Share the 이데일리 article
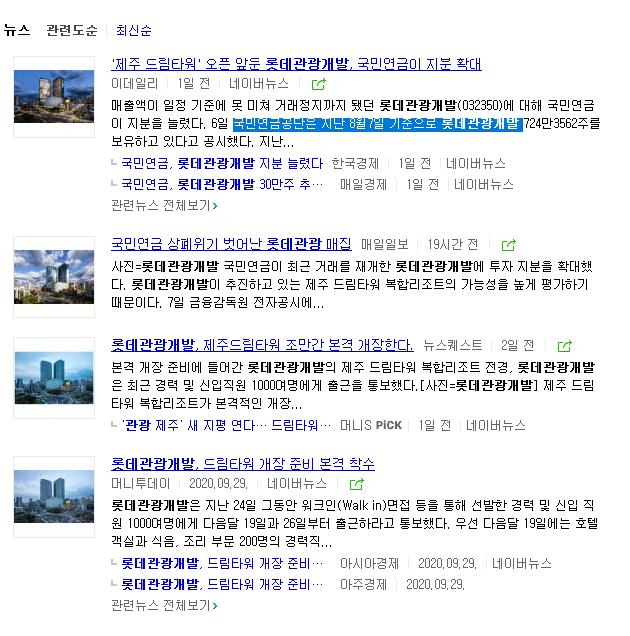 [x=318, y=84]
